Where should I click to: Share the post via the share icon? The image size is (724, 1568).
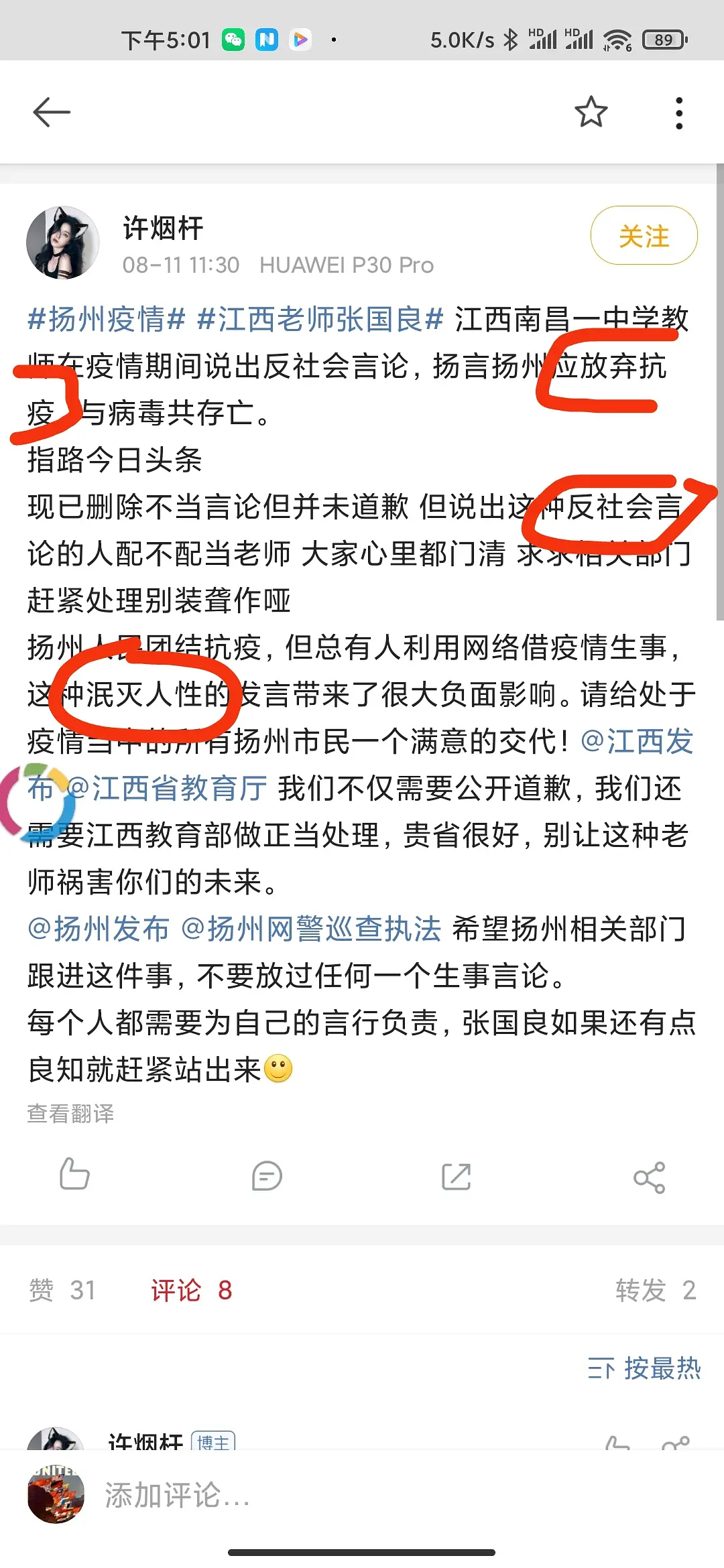649,1177
